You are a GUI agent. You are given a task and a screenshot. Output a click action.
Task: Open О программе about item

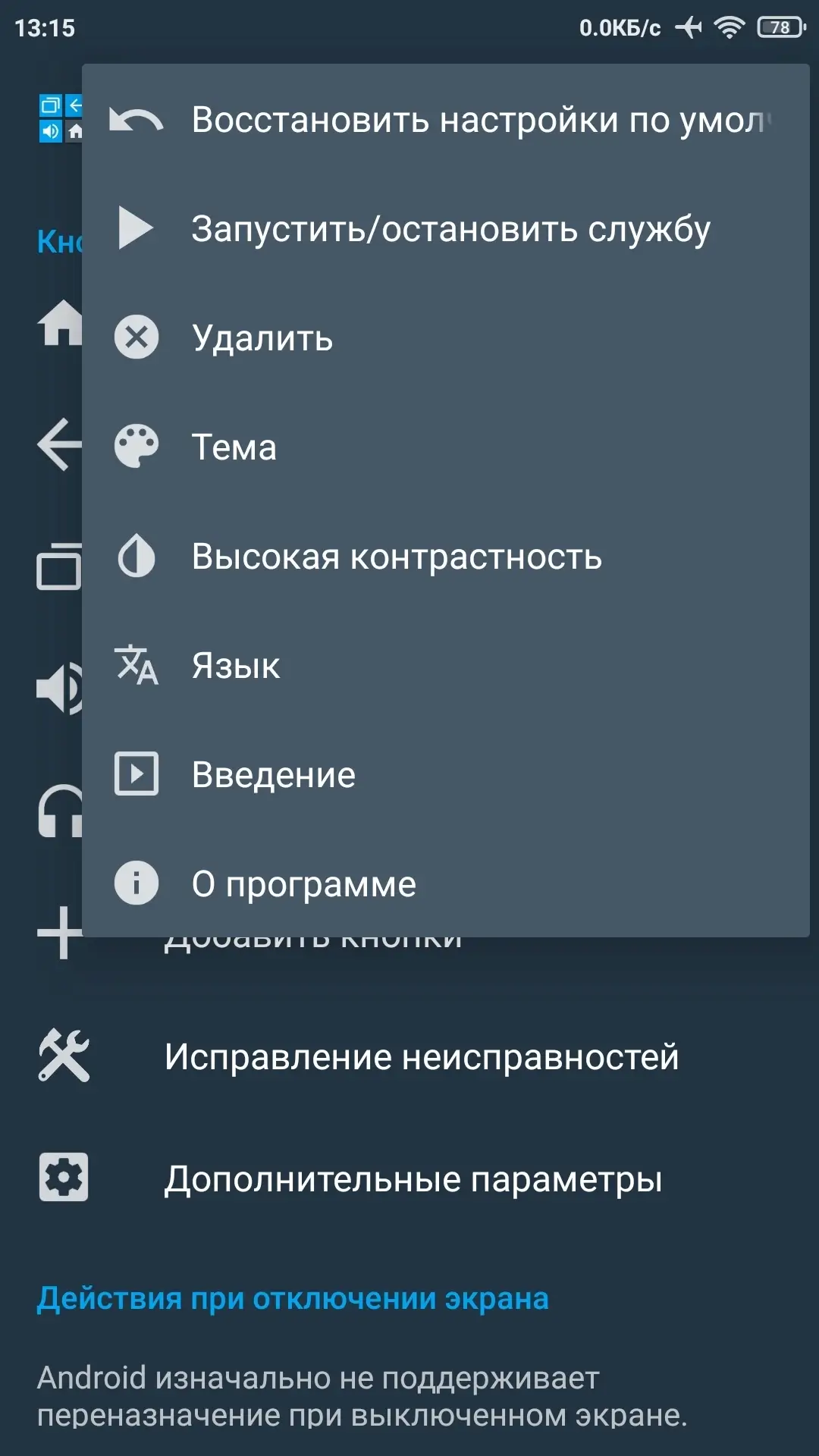pyautogui.click(x=446, y=884)
